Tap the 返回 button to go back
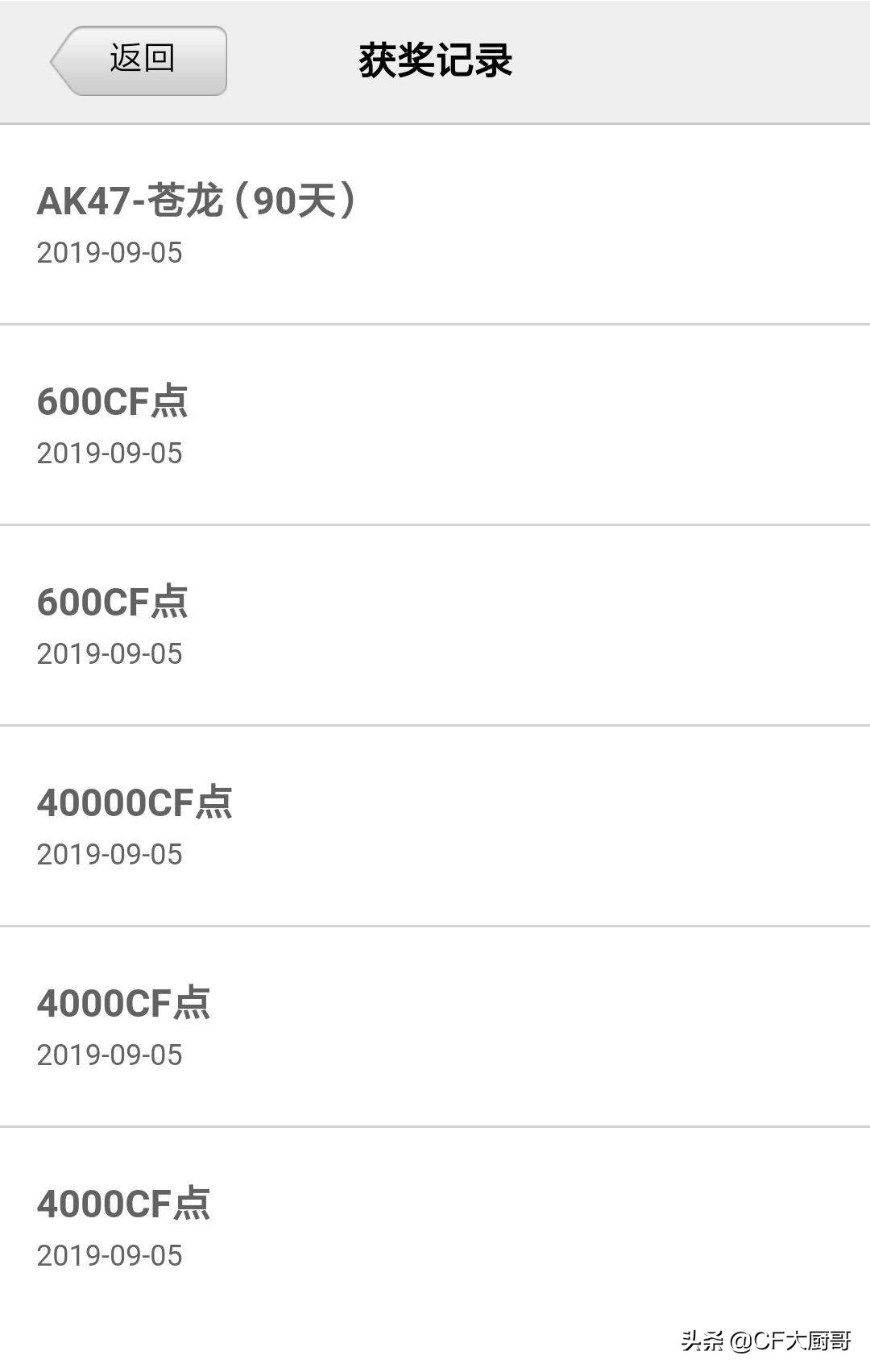Viewport: 870px width, 1372px height. 139,60
